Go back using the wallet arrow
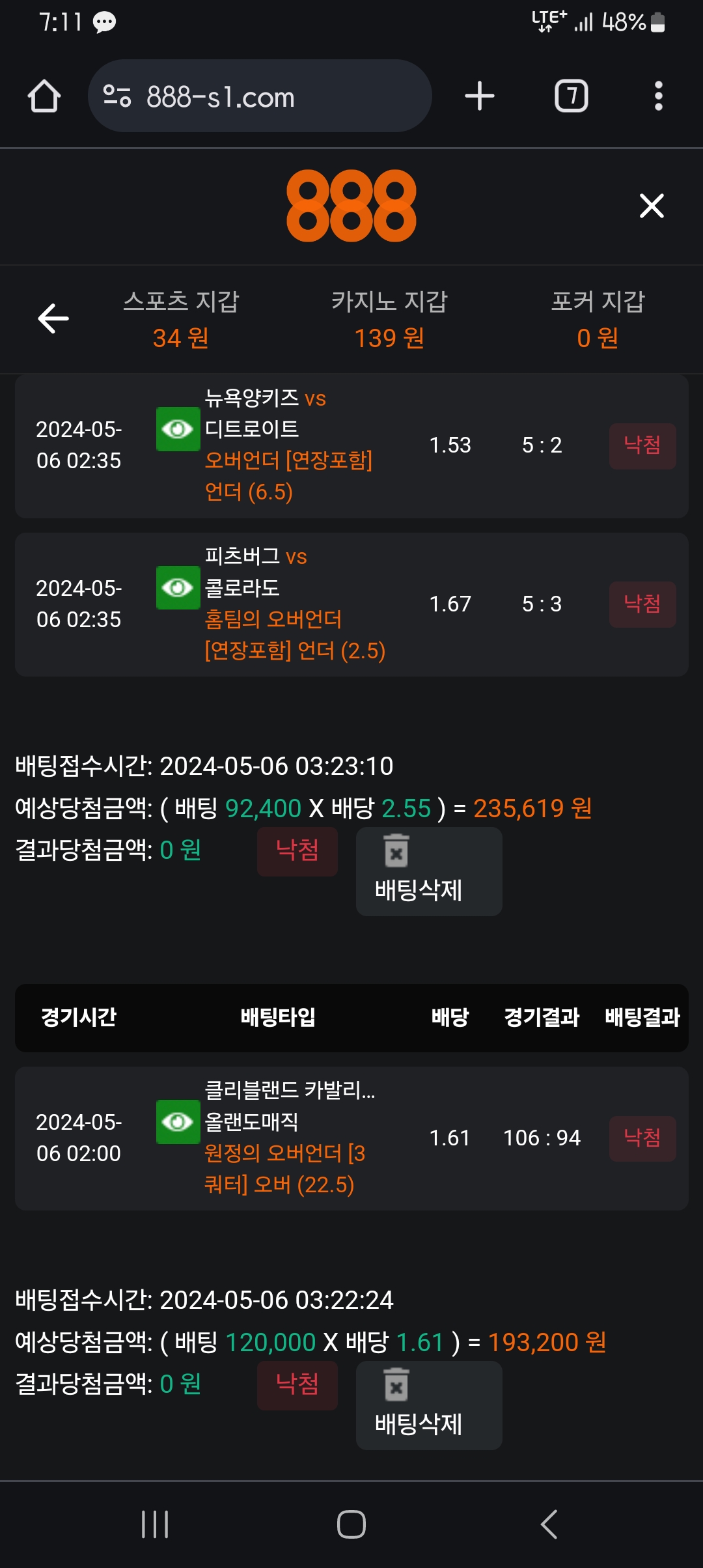703x1568 pixels. point(53,318)
